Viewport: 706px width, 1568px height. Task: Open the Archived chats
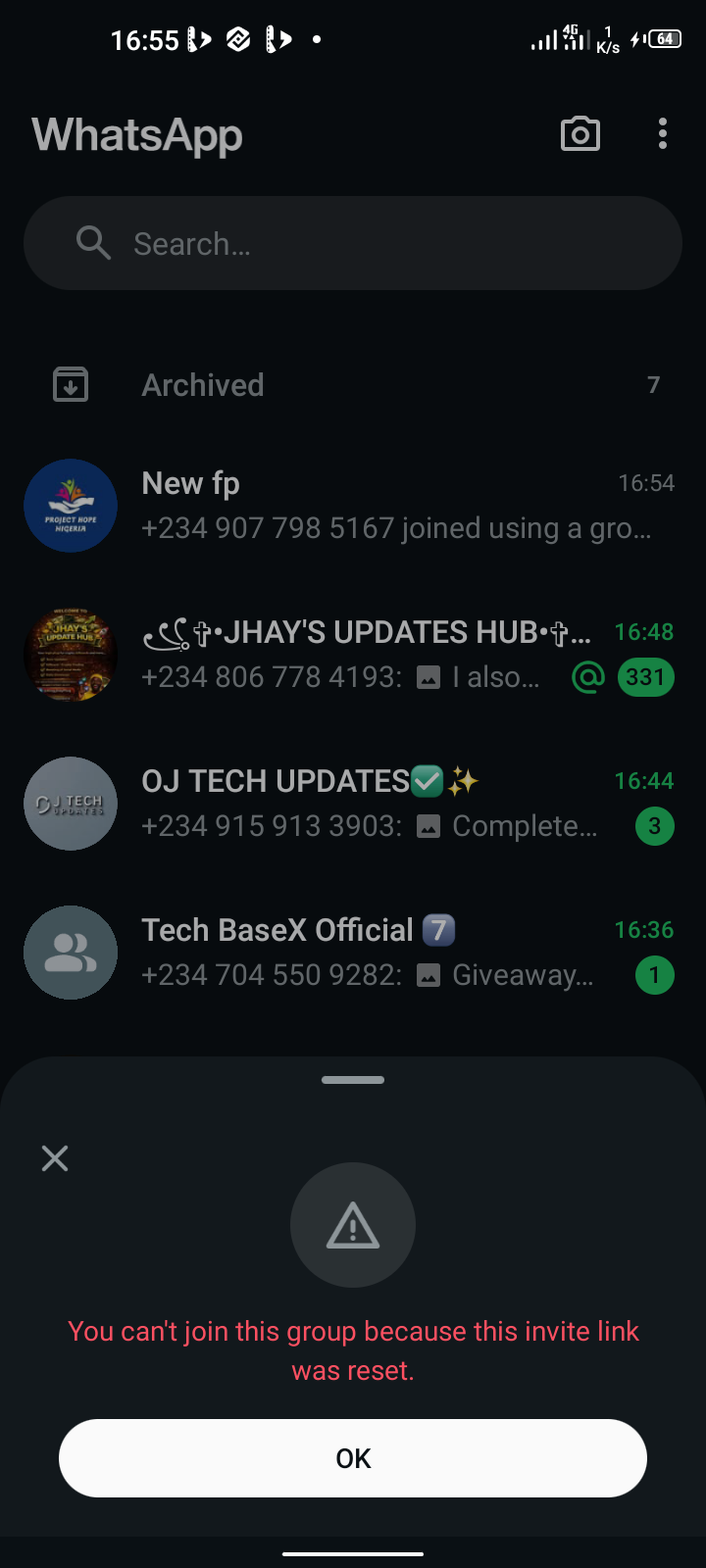[353, 385]
